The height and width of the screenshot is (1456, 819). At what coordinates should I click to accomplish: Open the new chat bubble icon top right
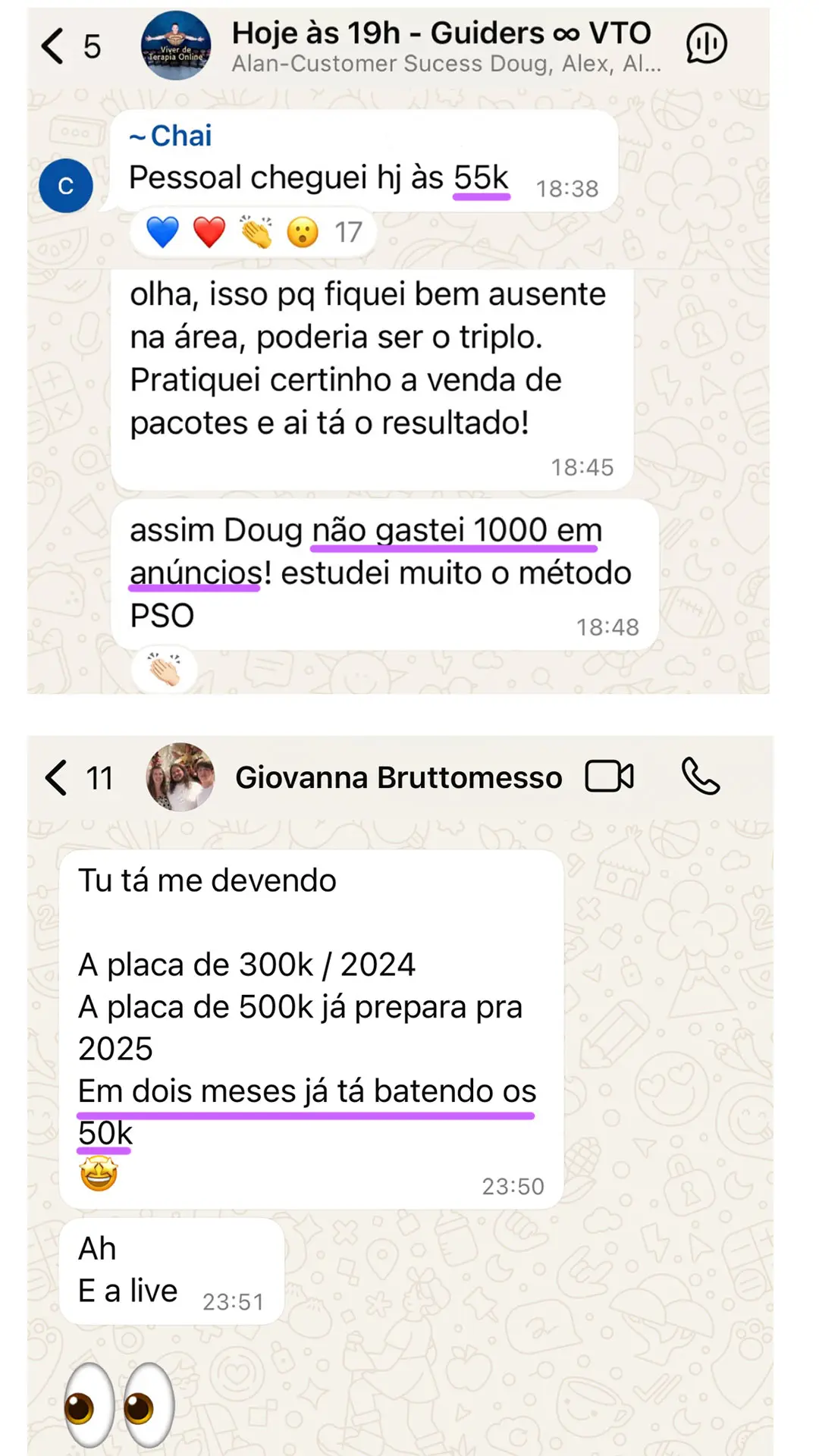point(706,43)
